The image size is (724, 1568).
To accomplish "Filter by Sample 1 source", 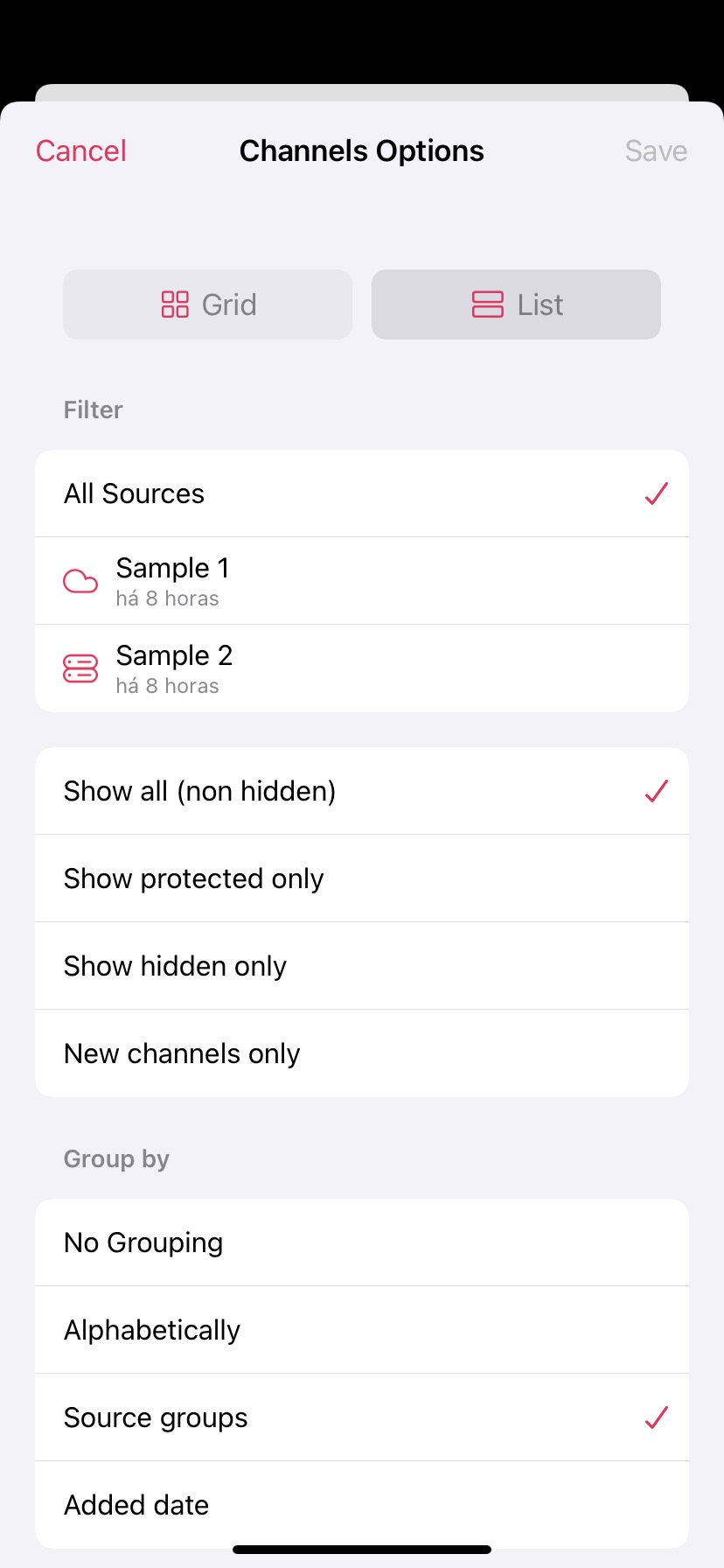I will tap(362, 581).
